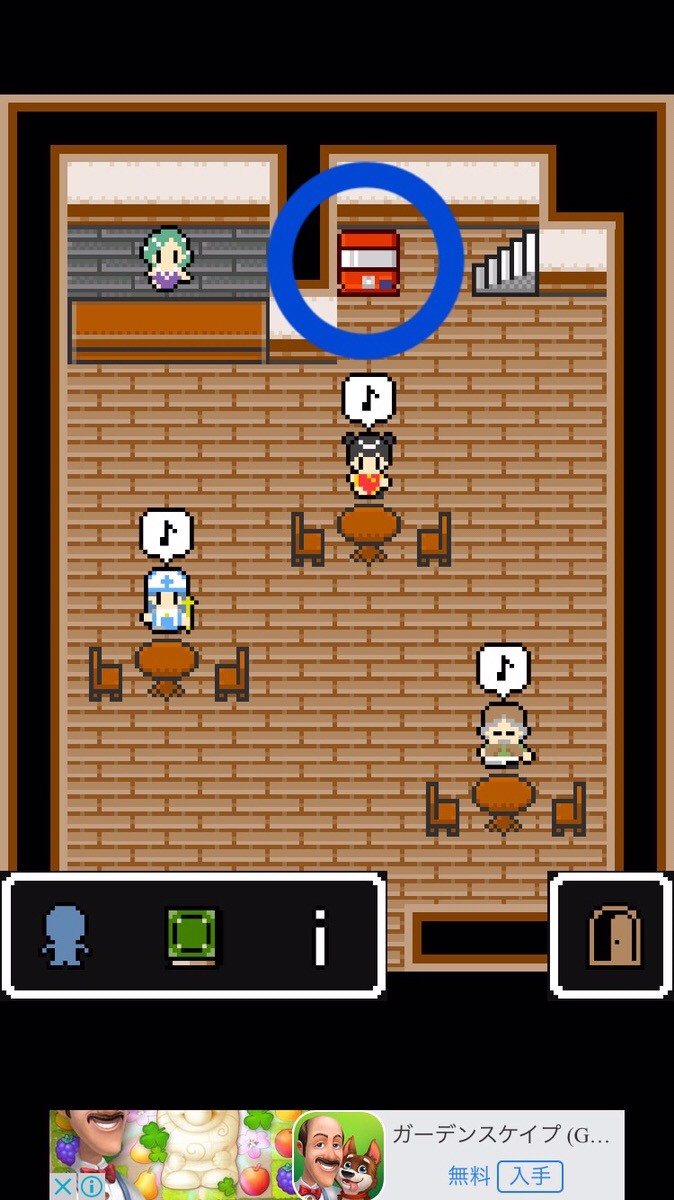Go up the staircase
The width and height of the screenshot is (674, 1200).
point(506,264)
